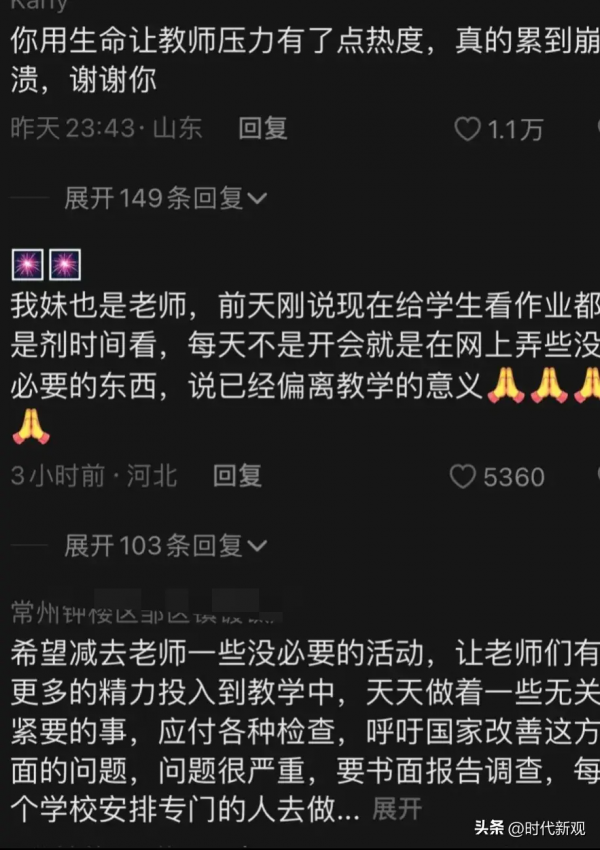Expand the full truncated comment text

point(397,807)
